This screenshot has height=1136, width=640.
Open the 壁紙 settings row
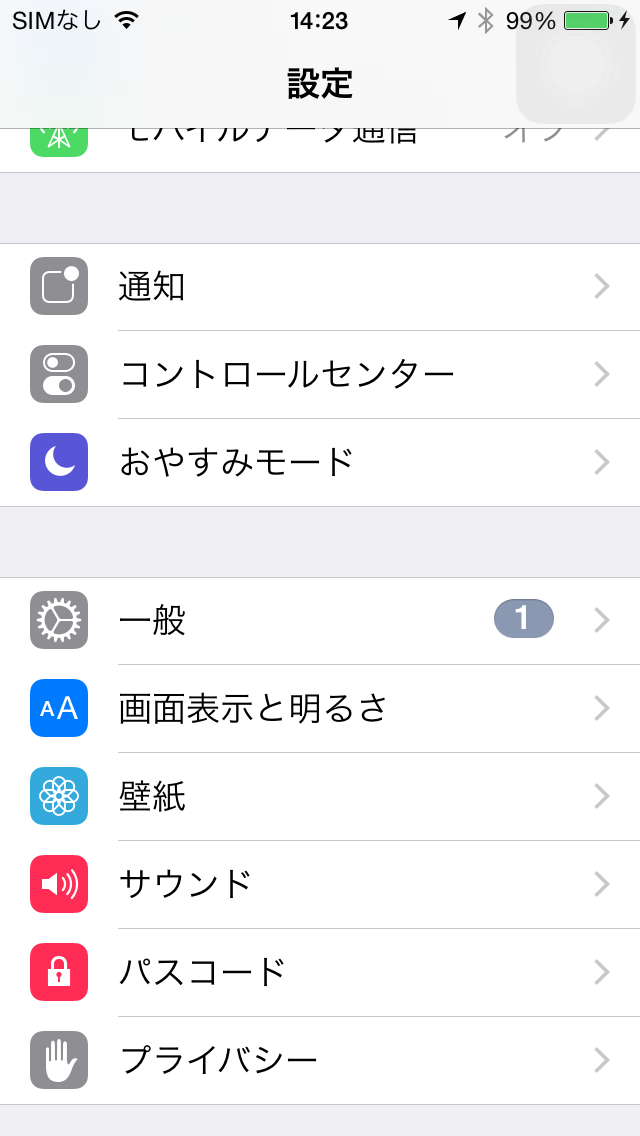coord(320,796)
